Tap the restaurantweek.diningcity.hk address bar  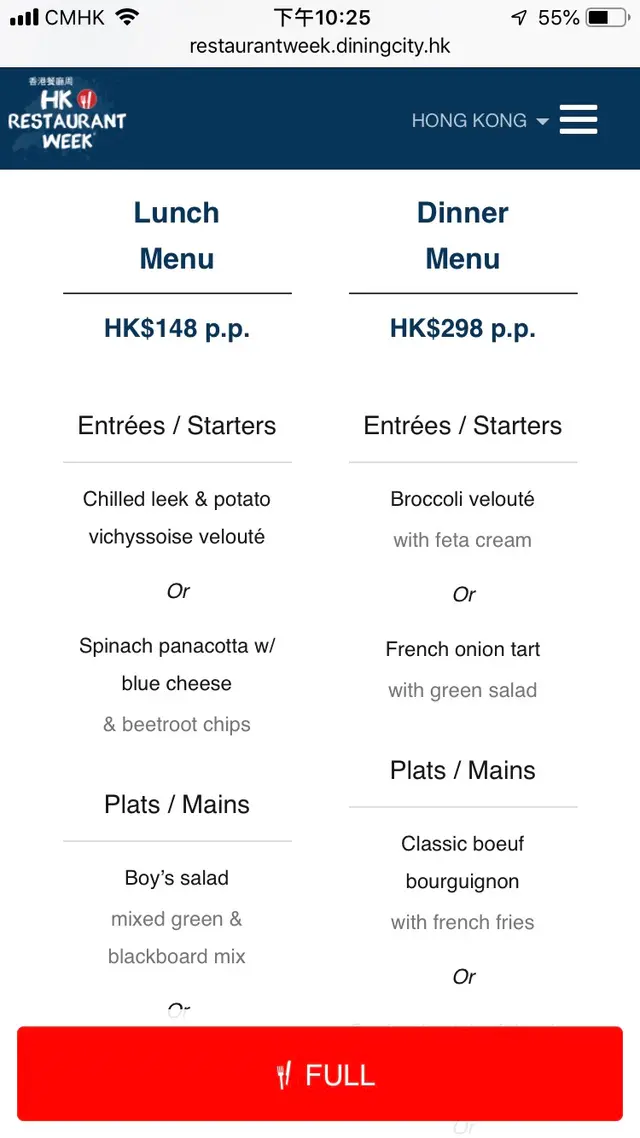[x=320, y=47]
